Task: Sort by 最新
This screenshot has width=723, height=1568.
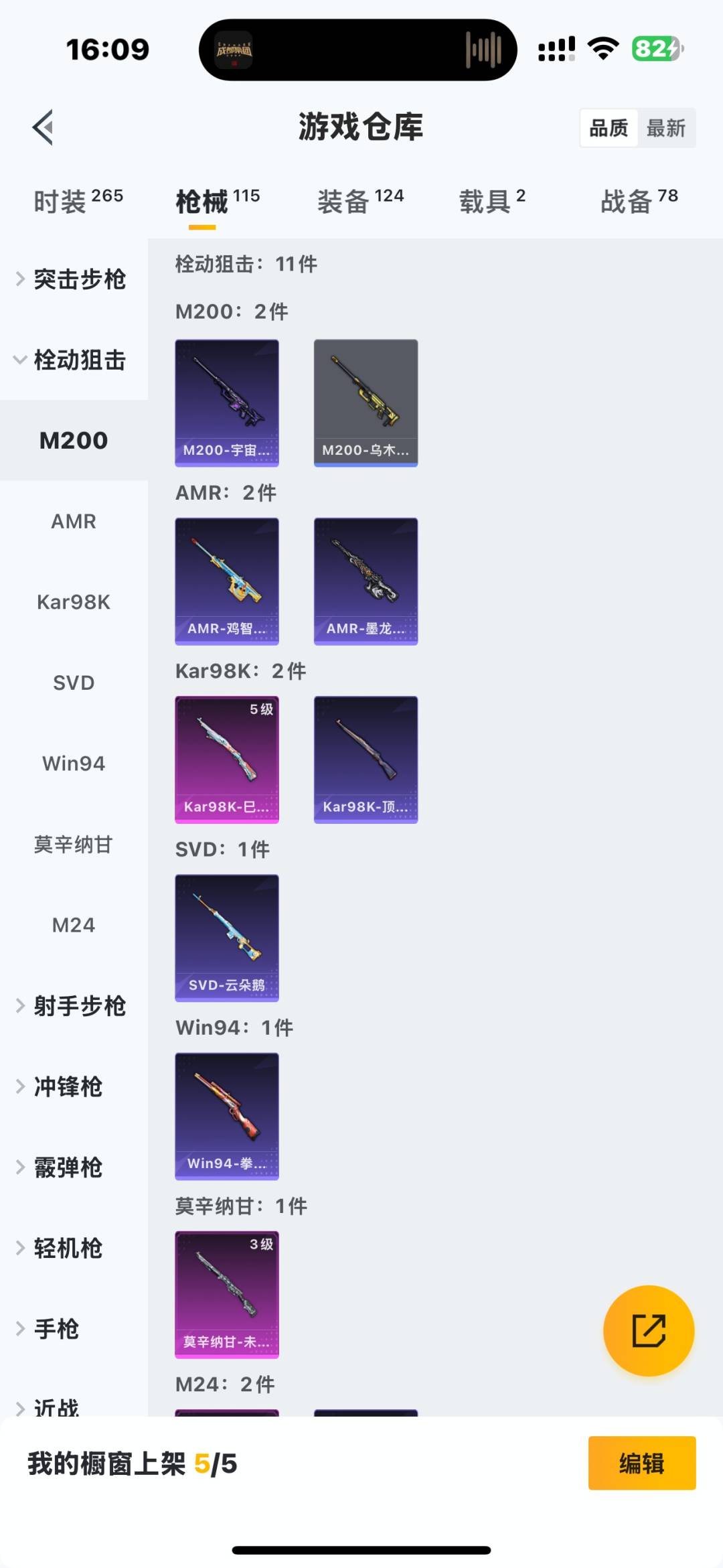Action: pyautogui.click(x=665, y=128)
